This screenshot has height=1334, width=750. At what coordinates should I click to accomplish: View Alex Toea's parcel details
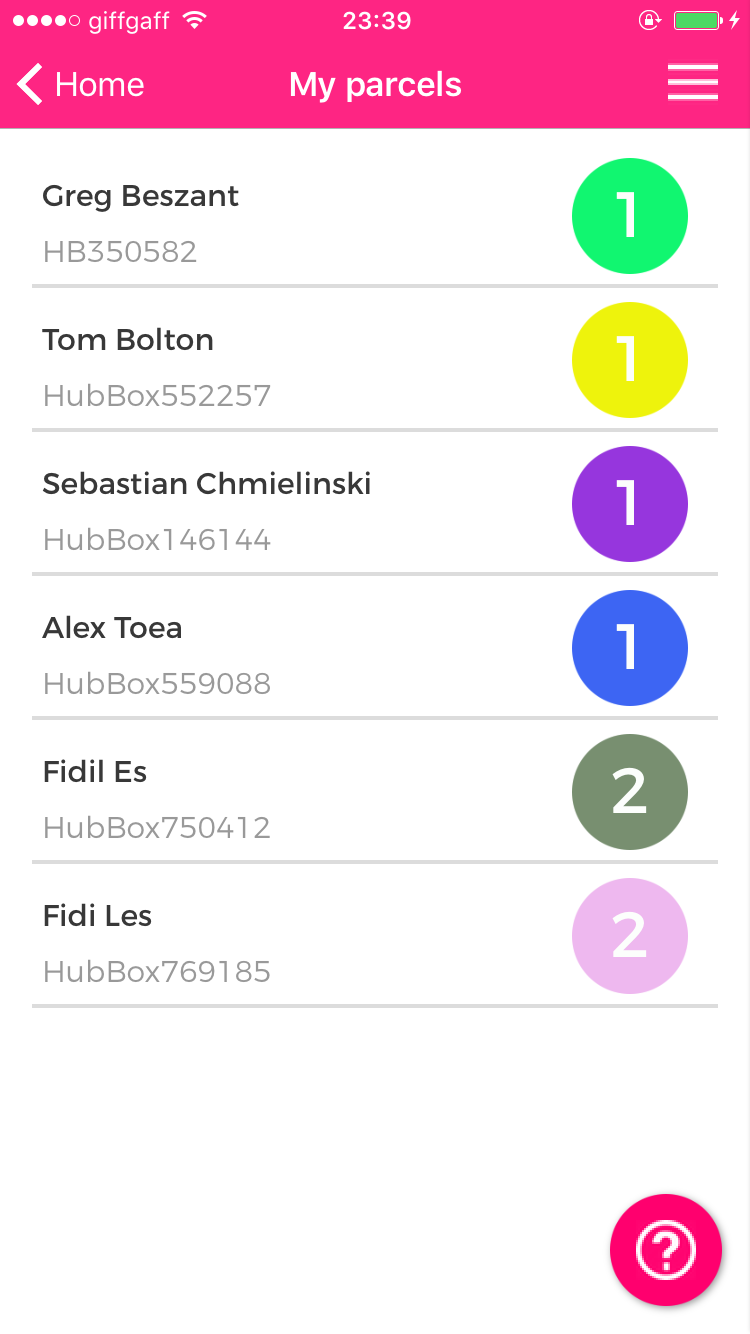click(375, 648)
